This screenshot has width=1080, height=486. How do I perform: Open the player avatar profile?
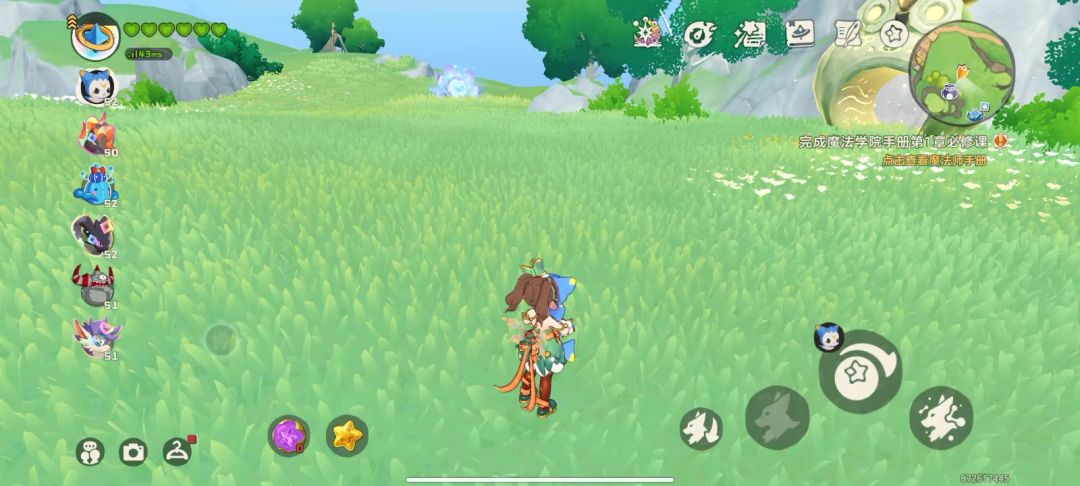[x=96, y=38]
